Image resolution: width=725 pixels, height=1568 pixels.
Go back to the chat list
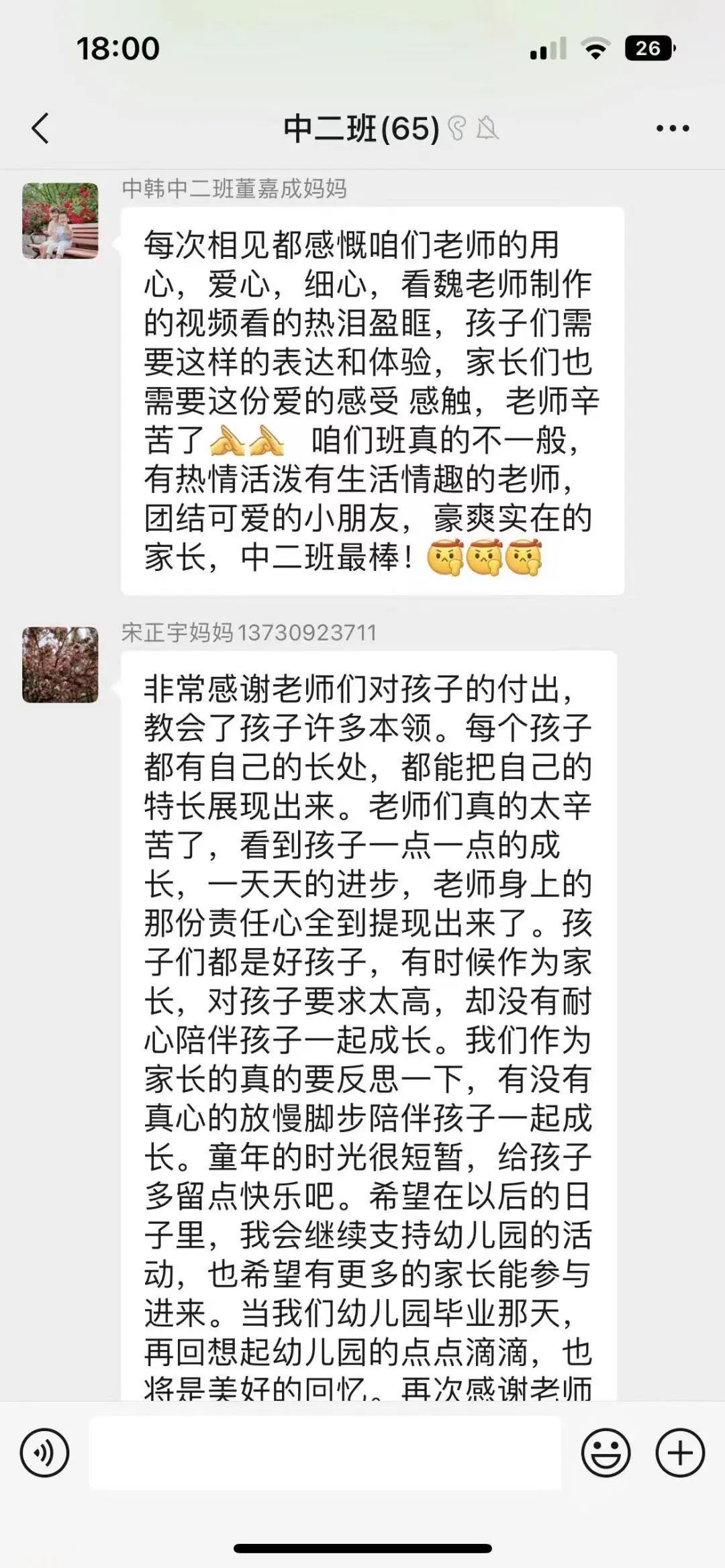point(40,128)
